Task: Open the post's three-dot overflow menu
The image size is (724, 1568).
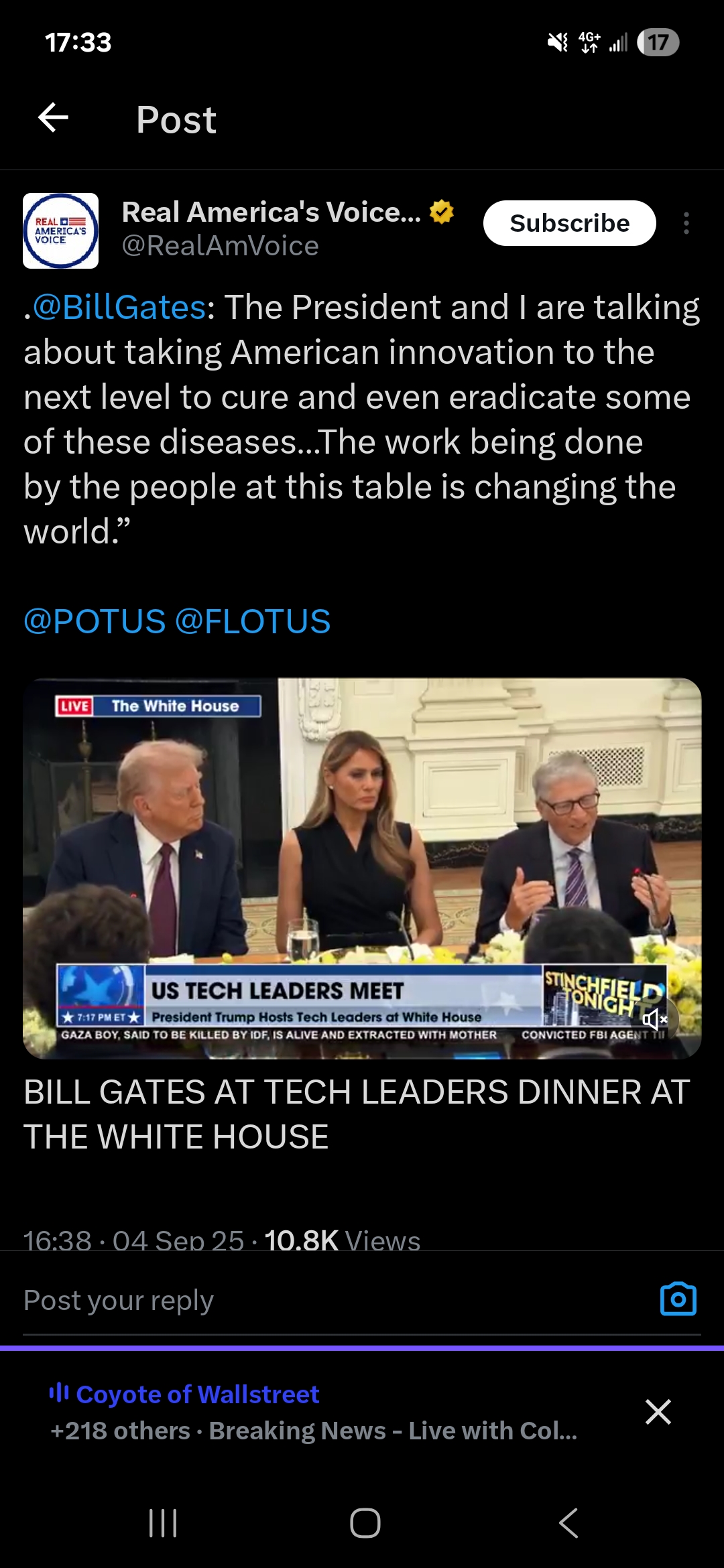Action: (x=686, y=223)
